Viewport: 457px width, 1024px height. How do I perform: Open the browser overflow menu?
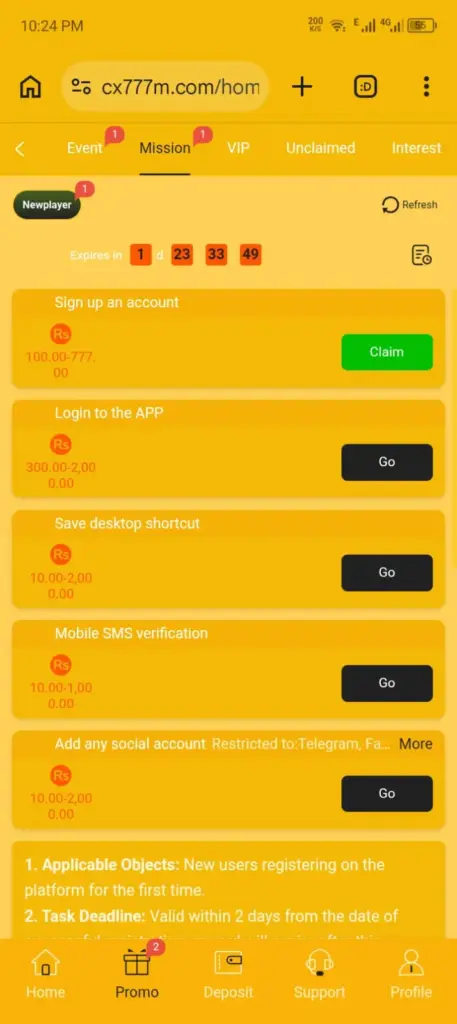[x=426, y=86]
